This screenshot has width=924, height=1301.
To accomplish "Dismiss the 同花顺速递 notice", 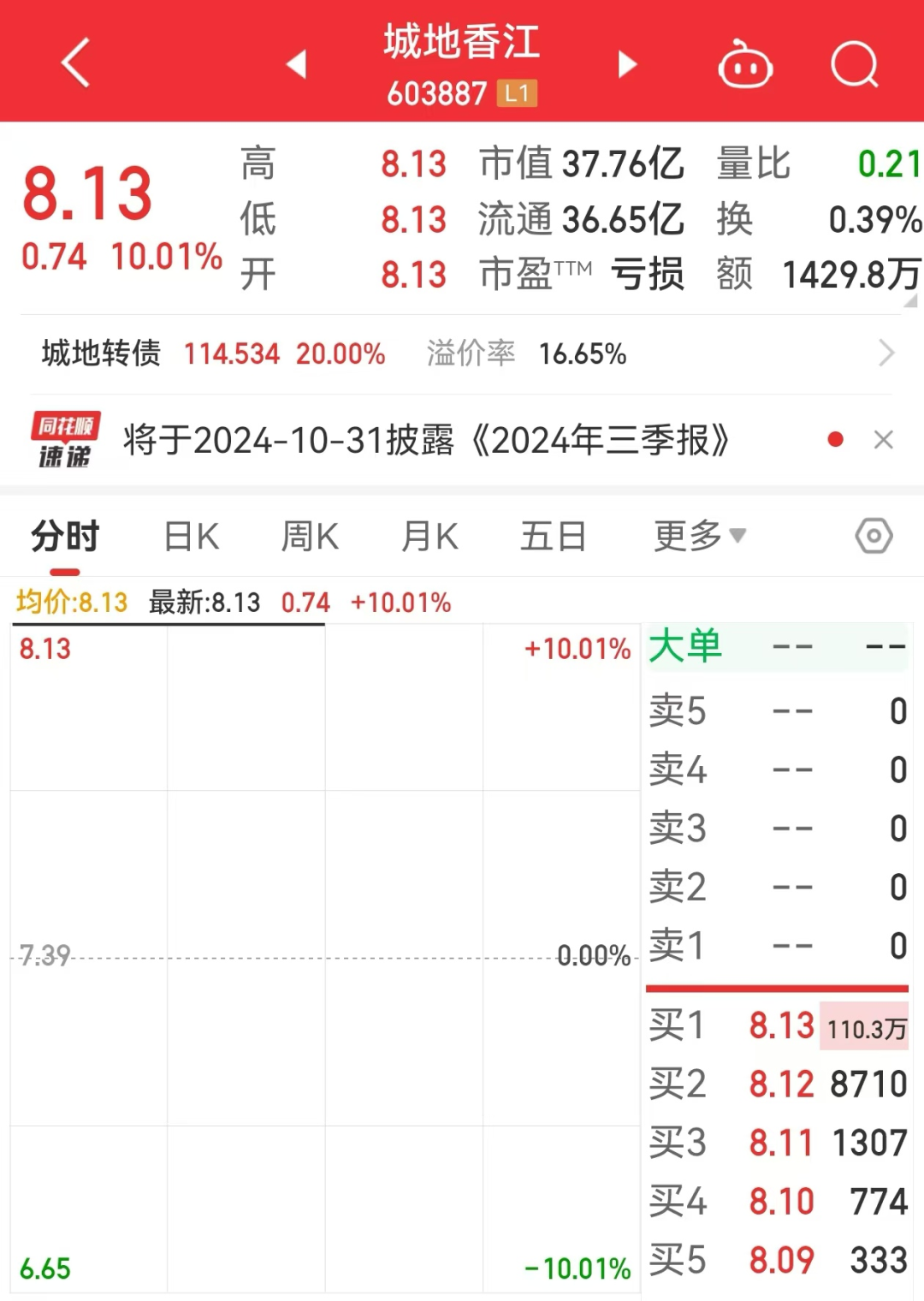I will coord(883,440).
